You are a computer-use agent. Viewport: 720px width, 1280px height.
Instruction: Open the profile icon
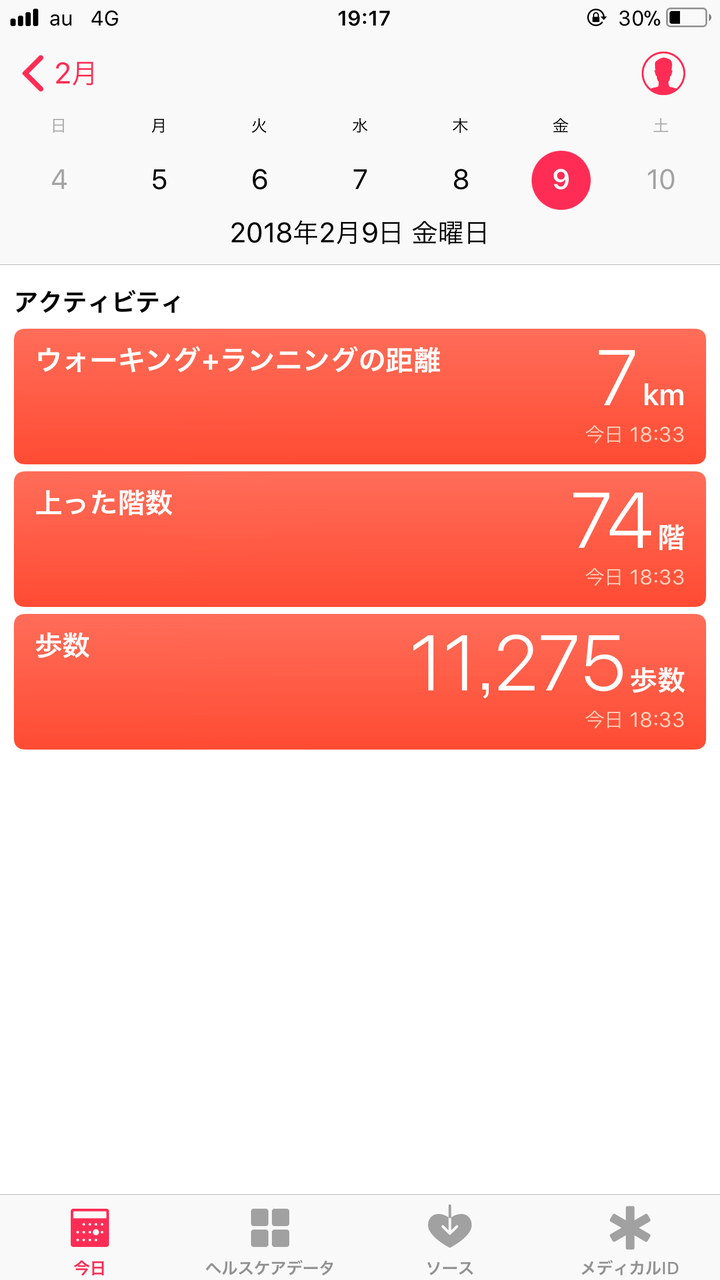coord(663,73)
